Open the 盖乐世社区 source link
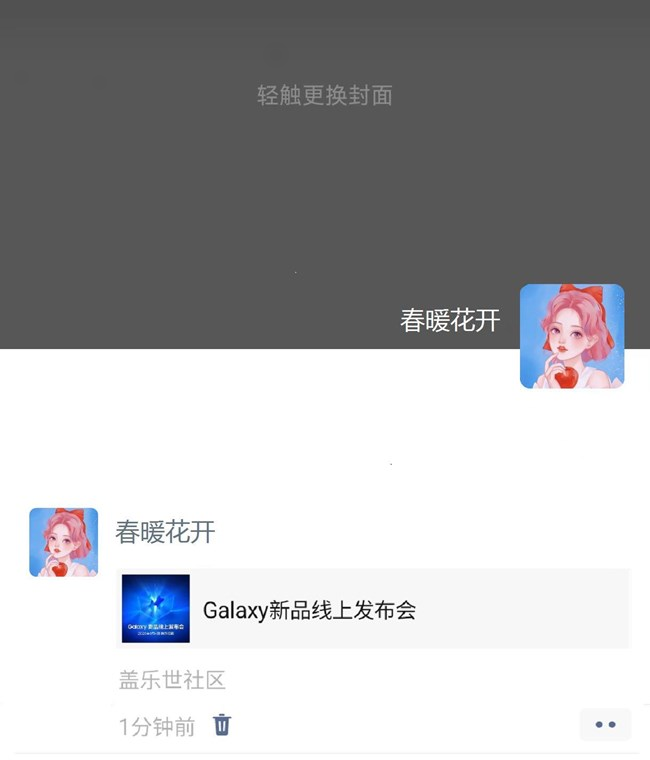 172,681
